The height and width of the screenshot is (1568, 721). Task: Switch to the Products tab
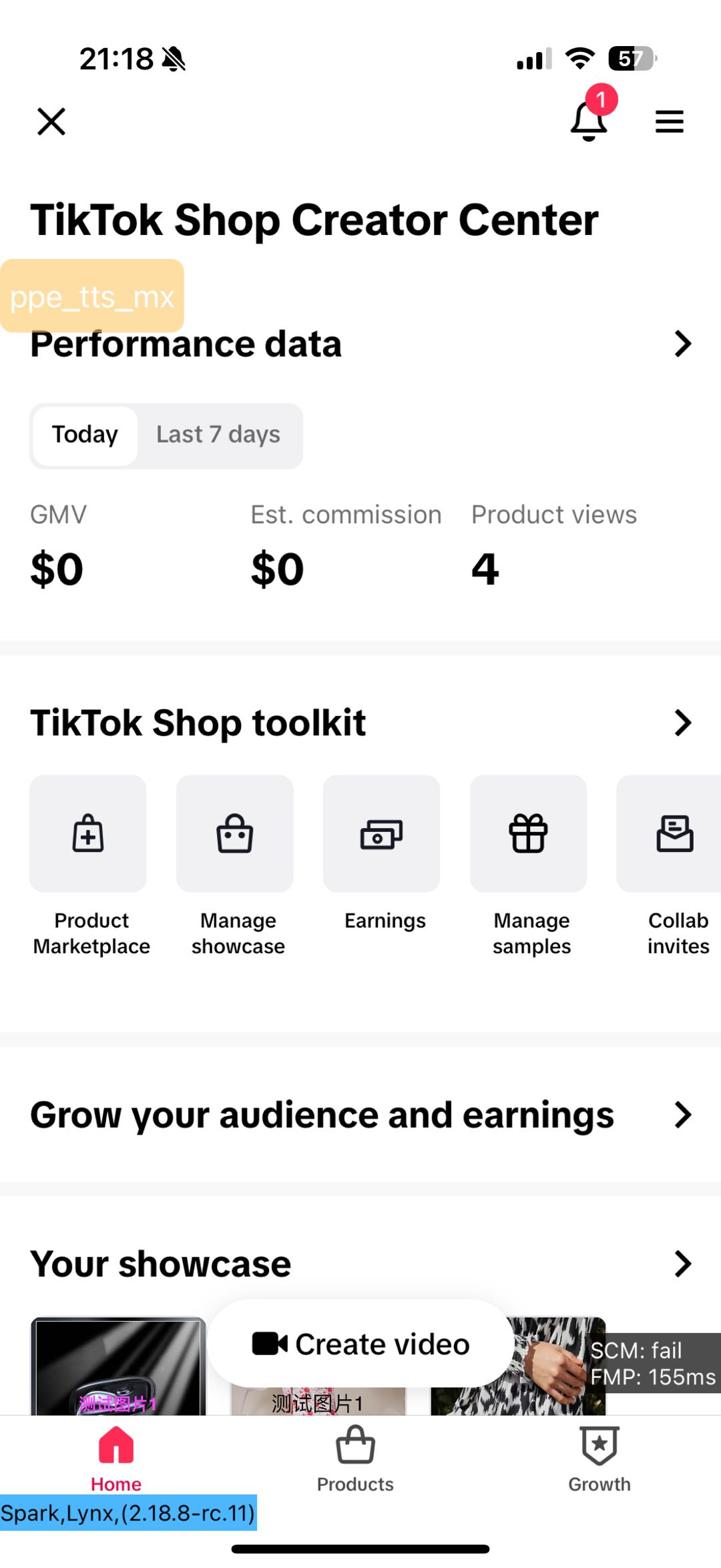tap(355, 1458)
